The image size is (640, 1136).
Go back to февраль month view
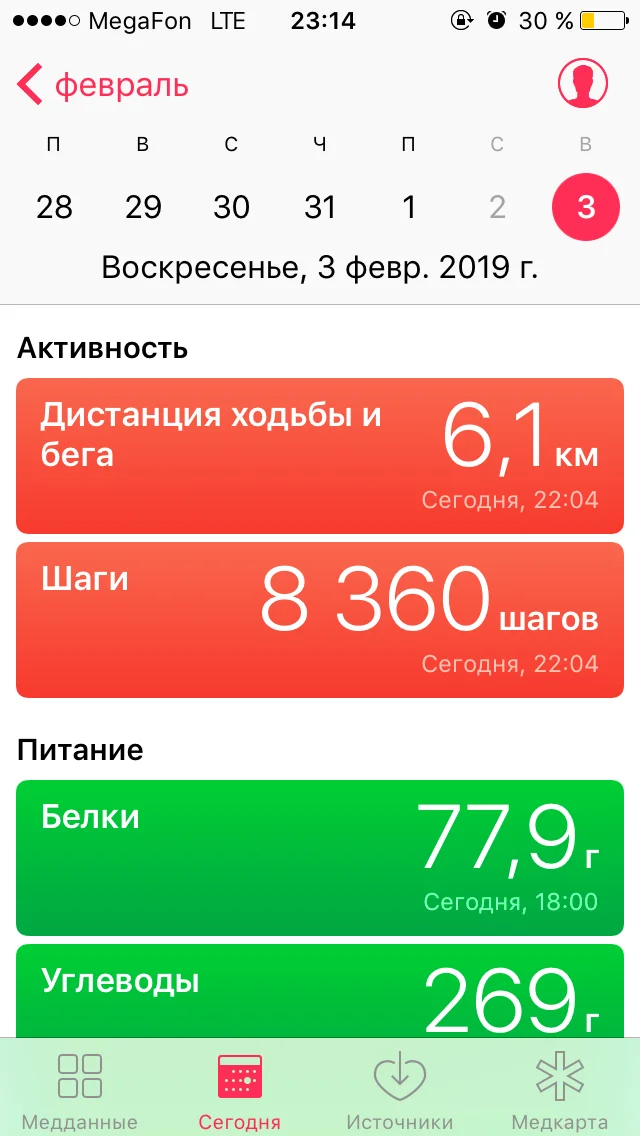click(103, 85)
